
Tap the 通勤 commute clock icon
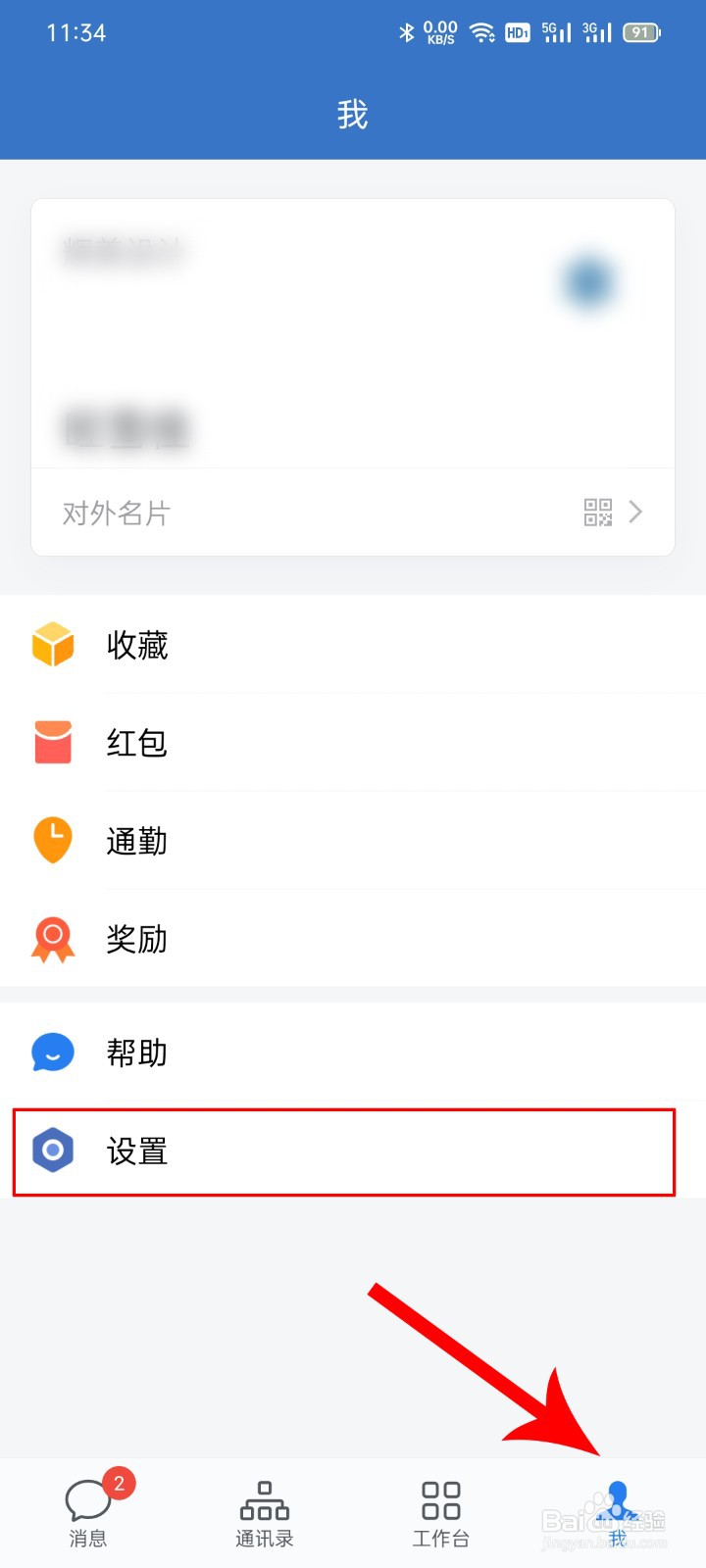click(53, 841)
